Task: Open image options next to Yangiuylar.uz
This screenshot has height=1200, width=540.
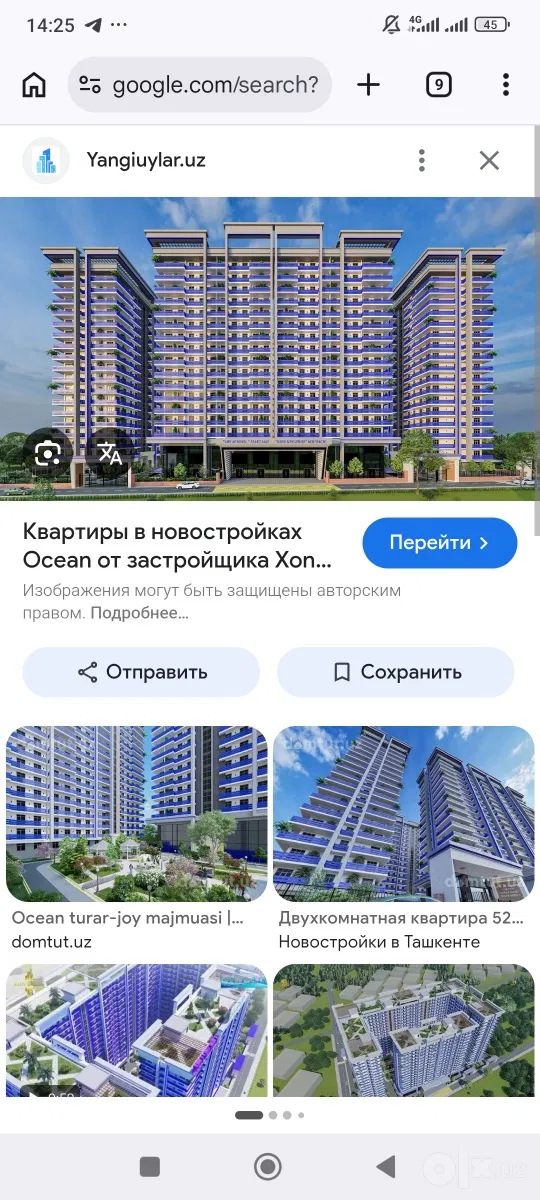Action: coord(422,160)
